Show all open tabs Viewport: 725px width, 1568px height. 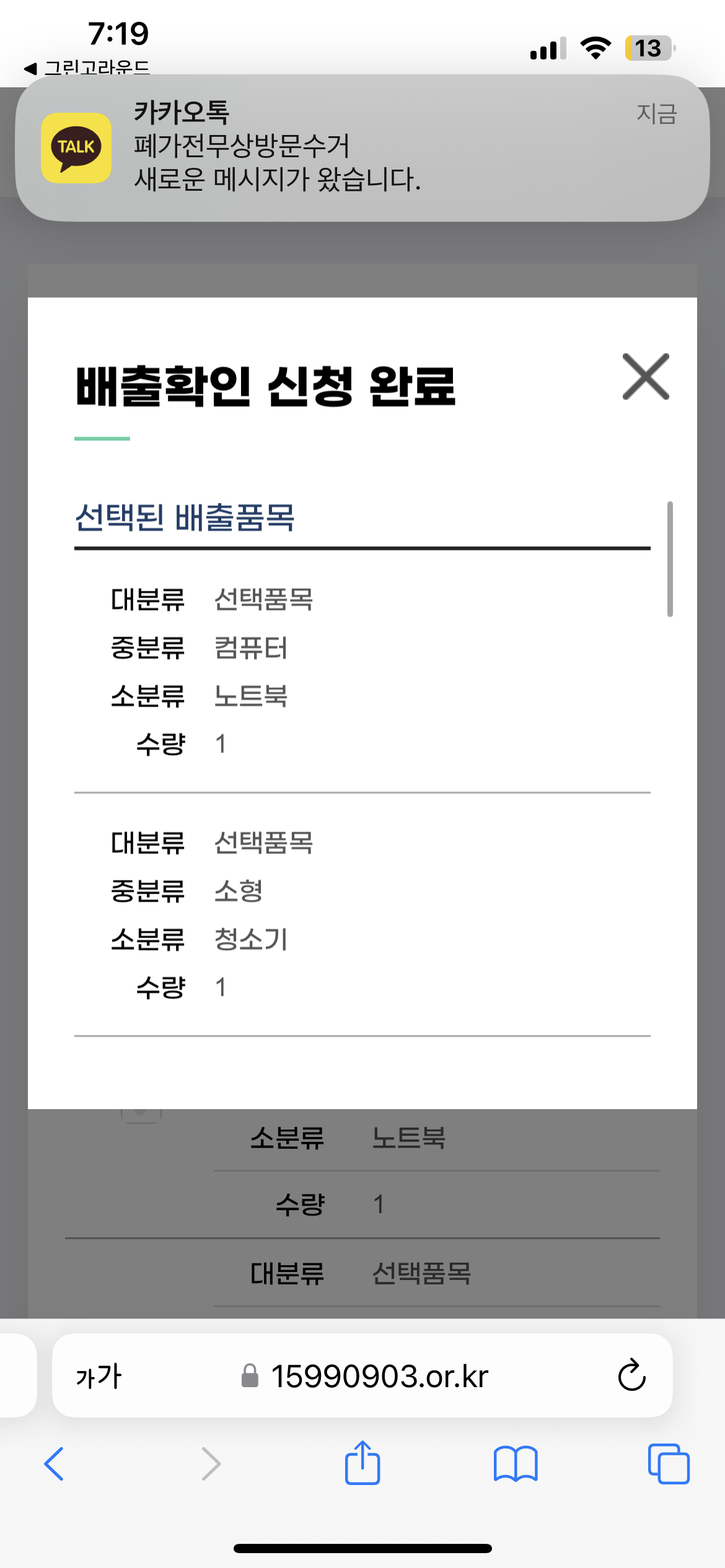click(669, 1464)
